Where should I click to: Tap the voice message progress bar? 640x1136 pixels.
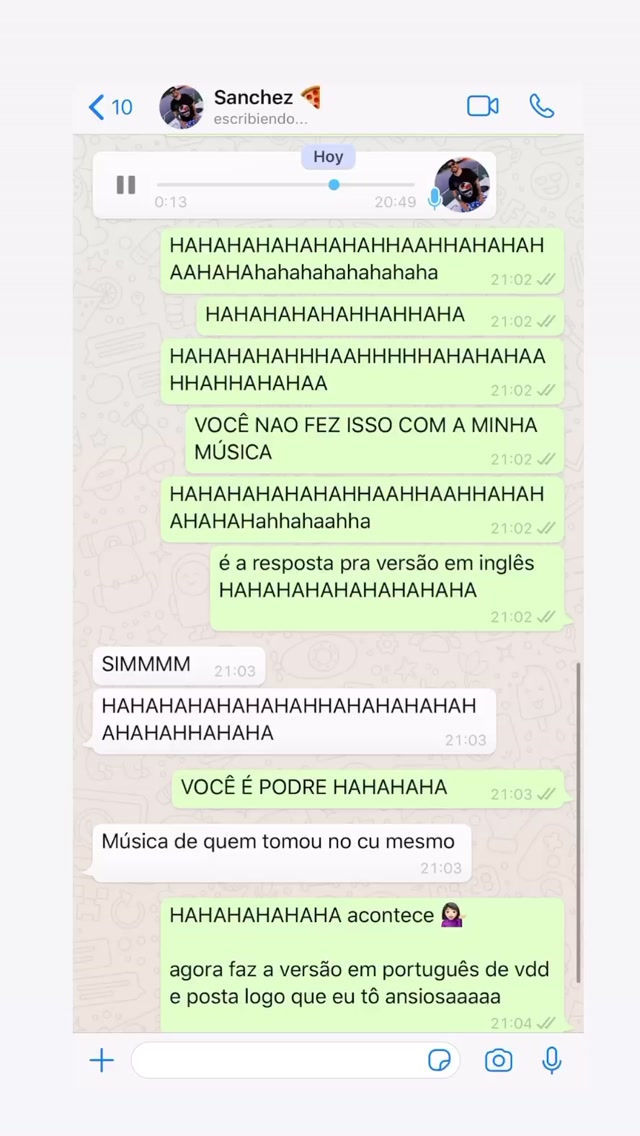click(x=286, y=185)
